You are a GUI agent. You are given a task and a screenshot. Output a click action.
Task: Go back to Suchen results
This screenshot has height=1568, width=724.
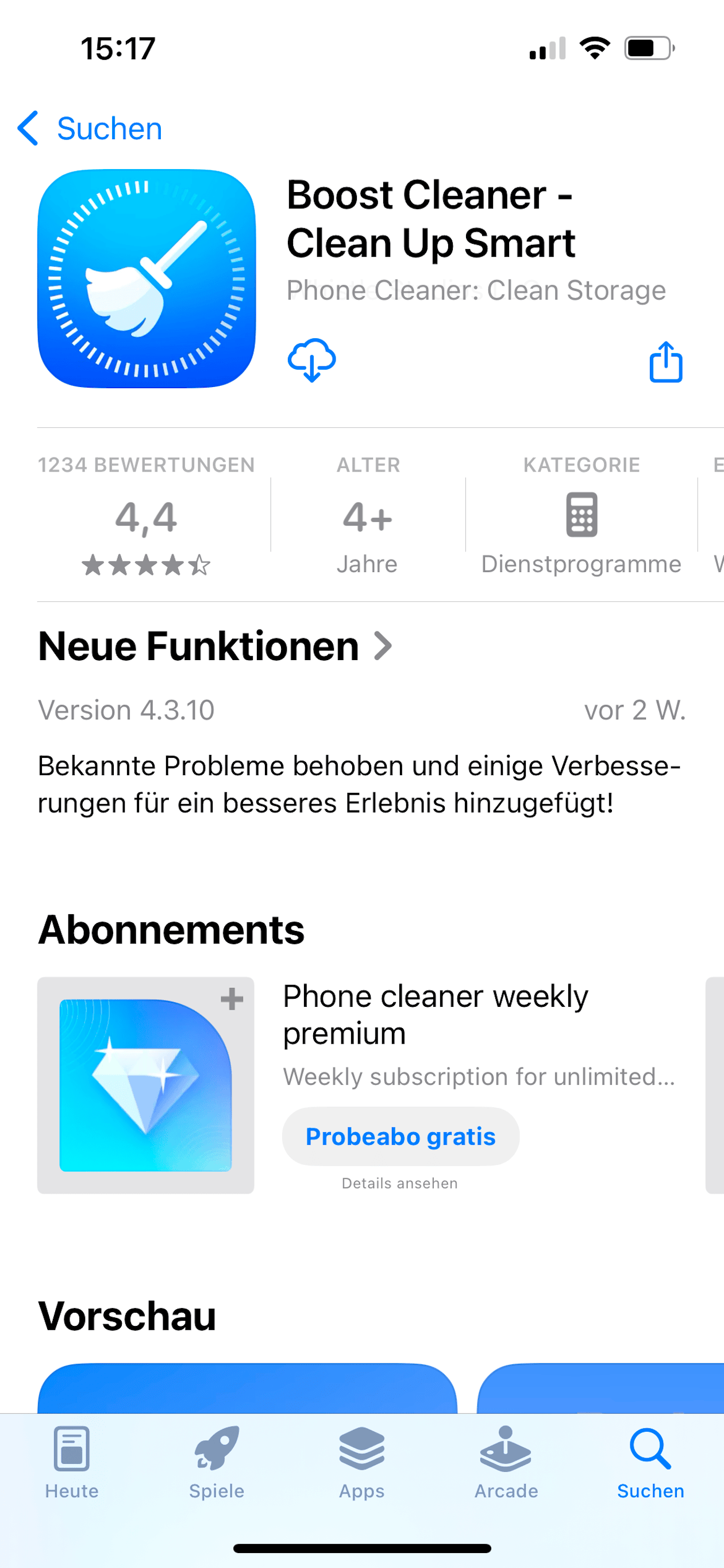(90, 128)
